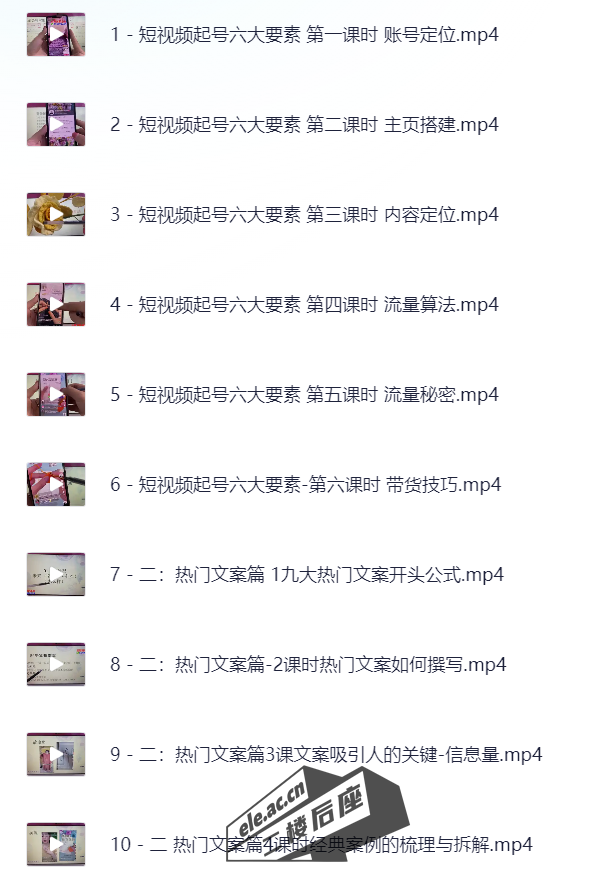The width and height of the screenshot is (600, 885).
Task: Play video 7 九大热门文案开头公式.mp4
Action: (306, 575)
